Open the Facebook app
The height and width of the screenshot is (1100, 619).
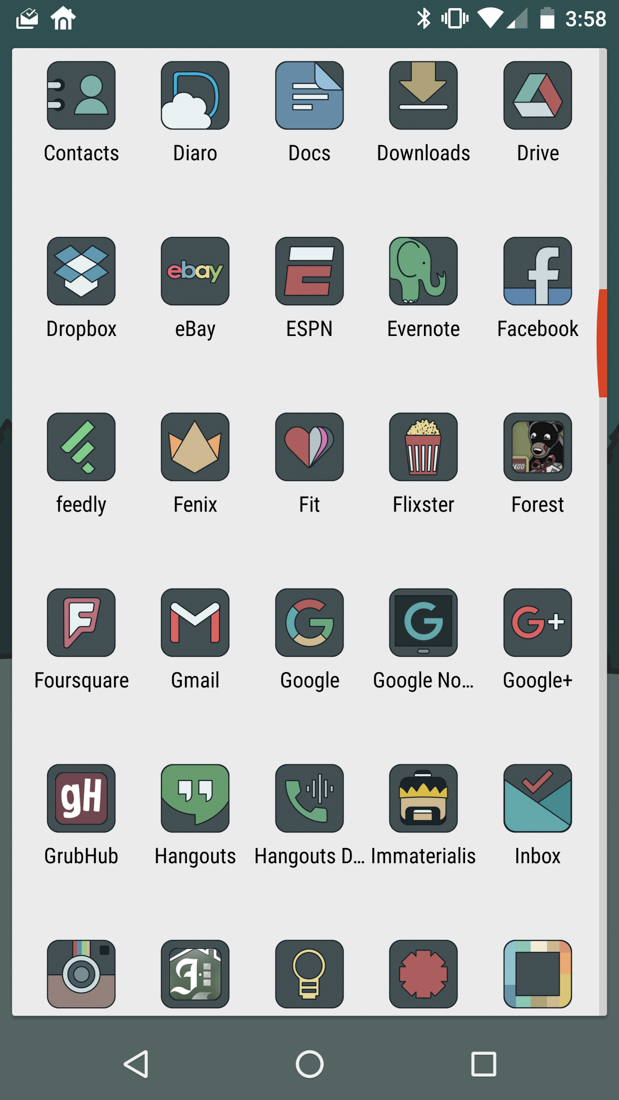(537, 272)
